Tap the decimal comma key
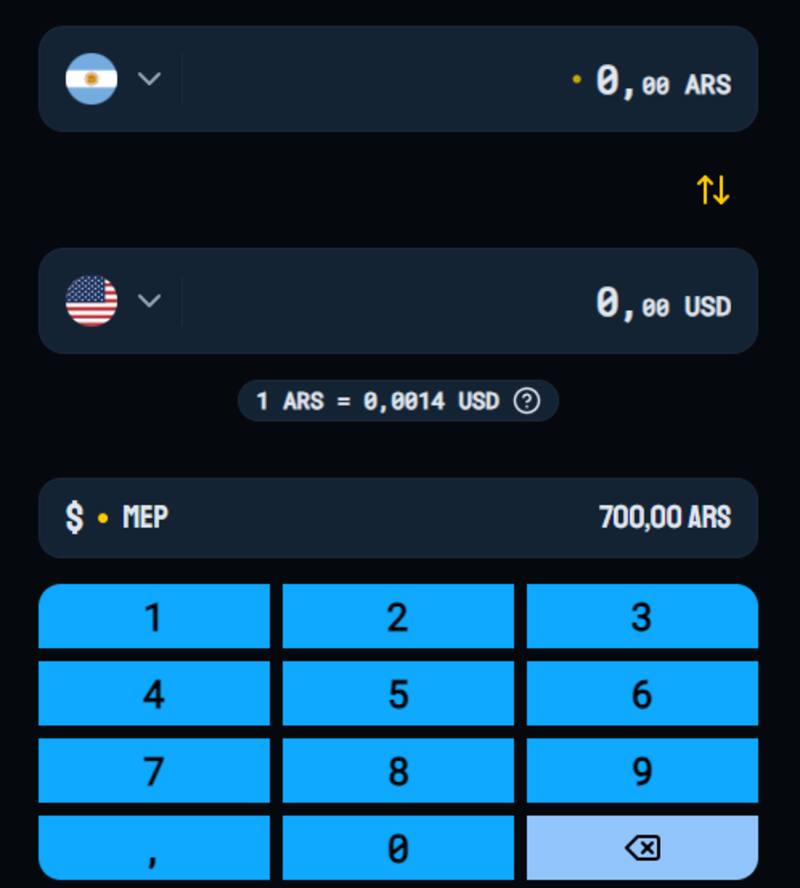The width and height of the screenshot is (800, 888). 154,848
